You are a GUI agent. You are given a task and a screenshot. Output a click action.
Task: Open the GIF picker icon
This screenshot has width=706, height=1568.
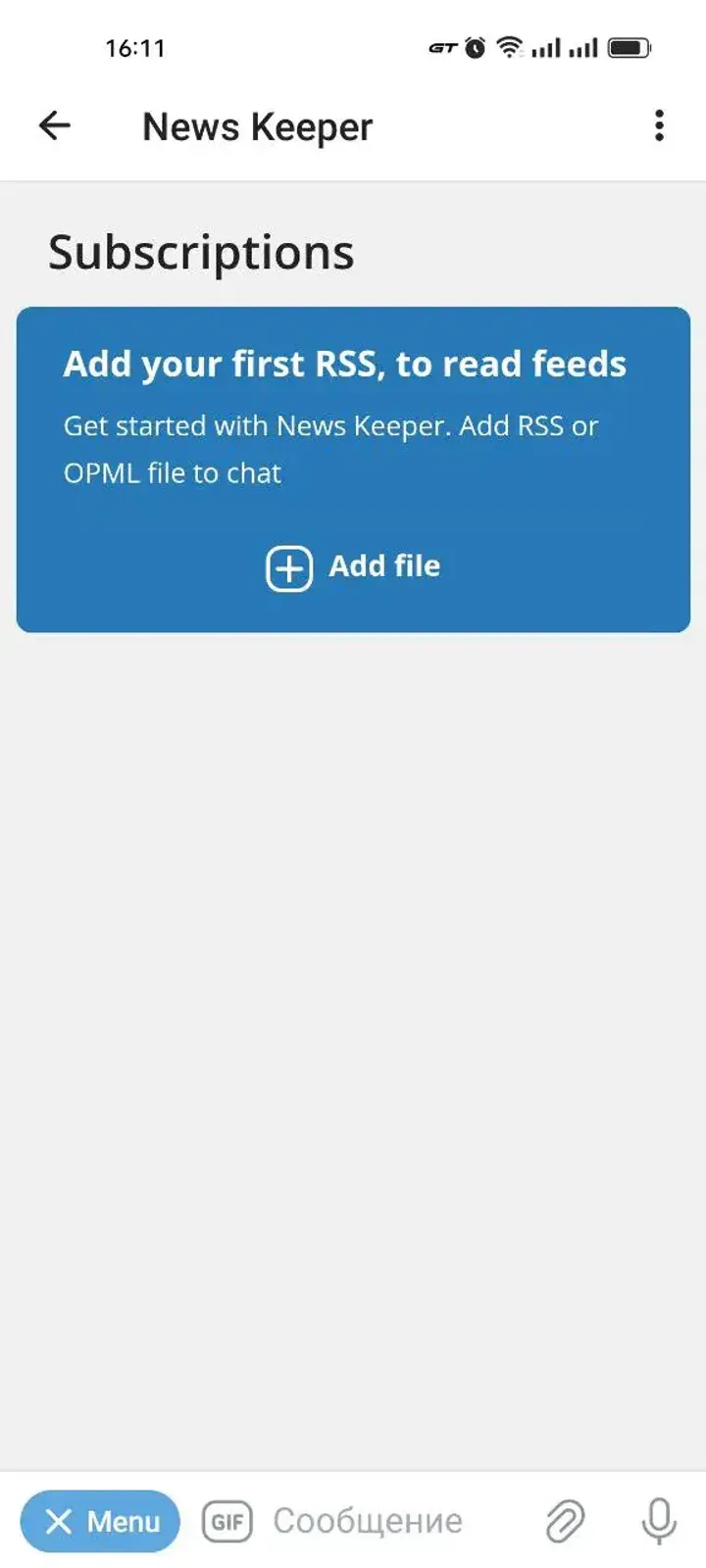[x=227, y=1521]
